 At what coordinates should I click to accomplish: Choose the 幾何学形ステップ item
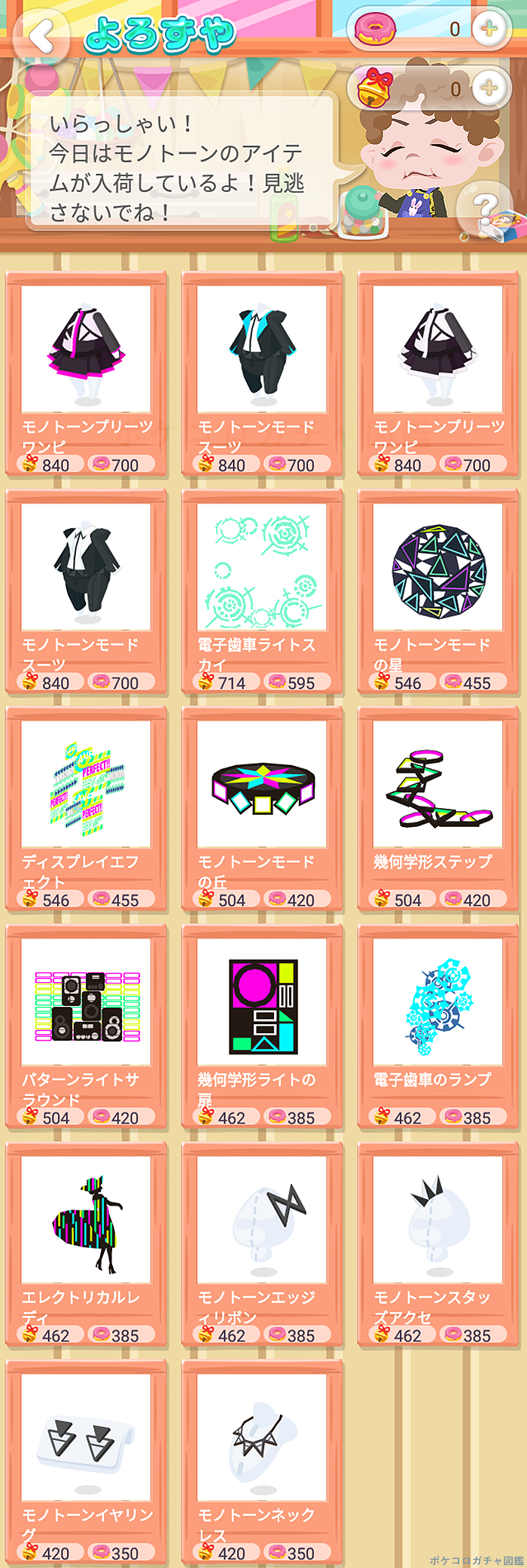438,785
